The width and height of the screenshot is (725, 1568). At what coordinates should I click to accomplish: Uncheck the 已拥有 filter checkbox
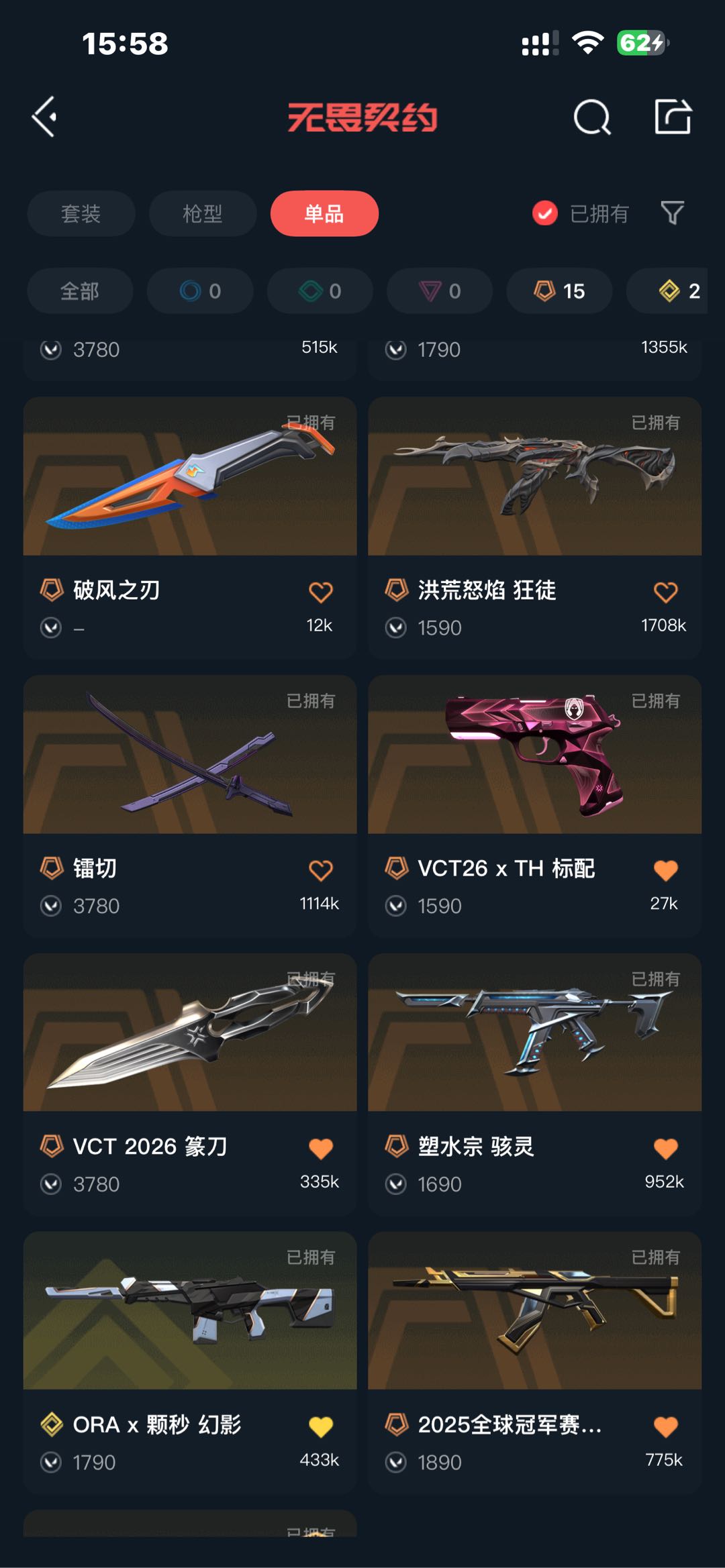pos(545,213)
